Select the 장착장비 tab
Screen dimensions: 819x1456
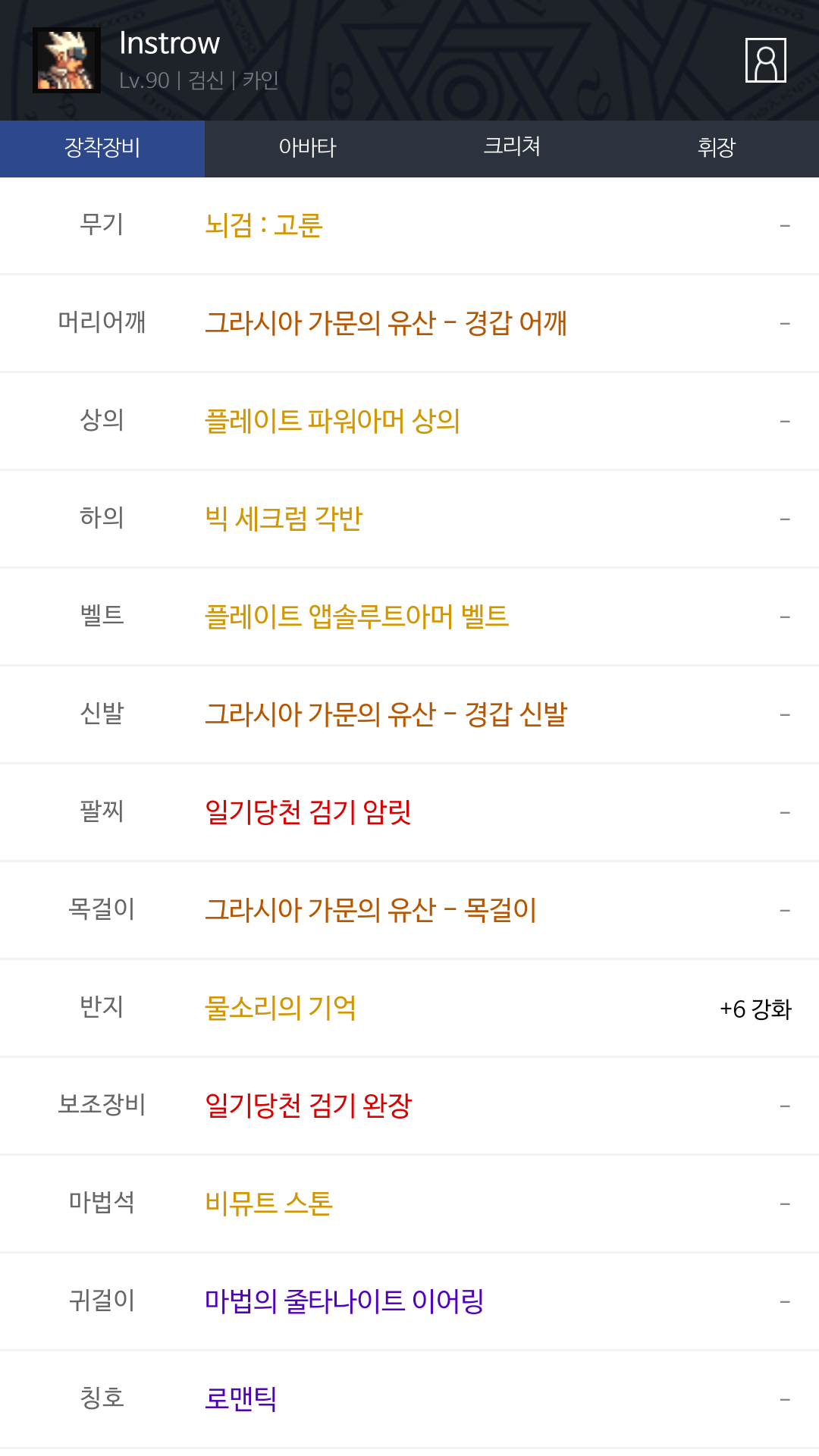[102, 147]
